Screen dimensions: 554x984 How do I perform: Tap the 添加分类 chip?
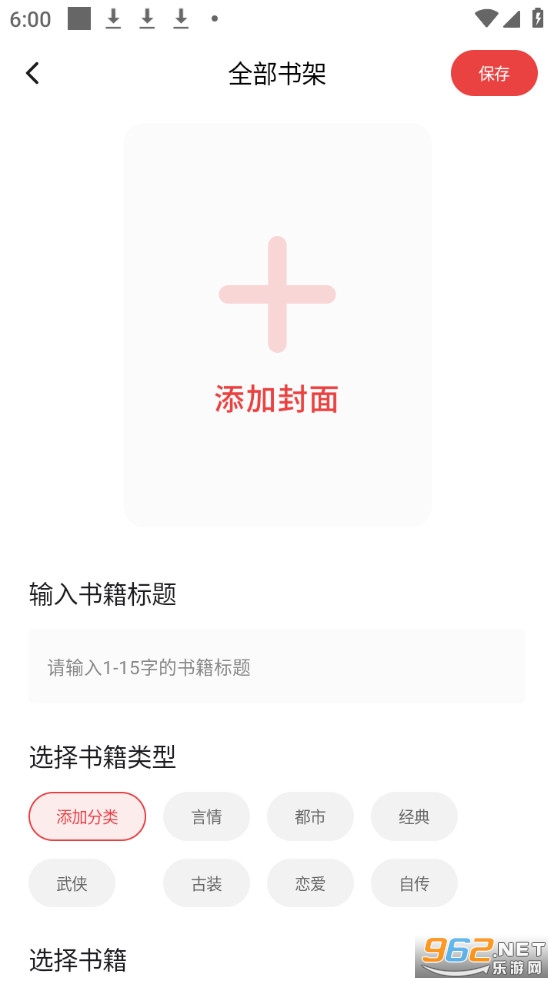pos(87,816)
